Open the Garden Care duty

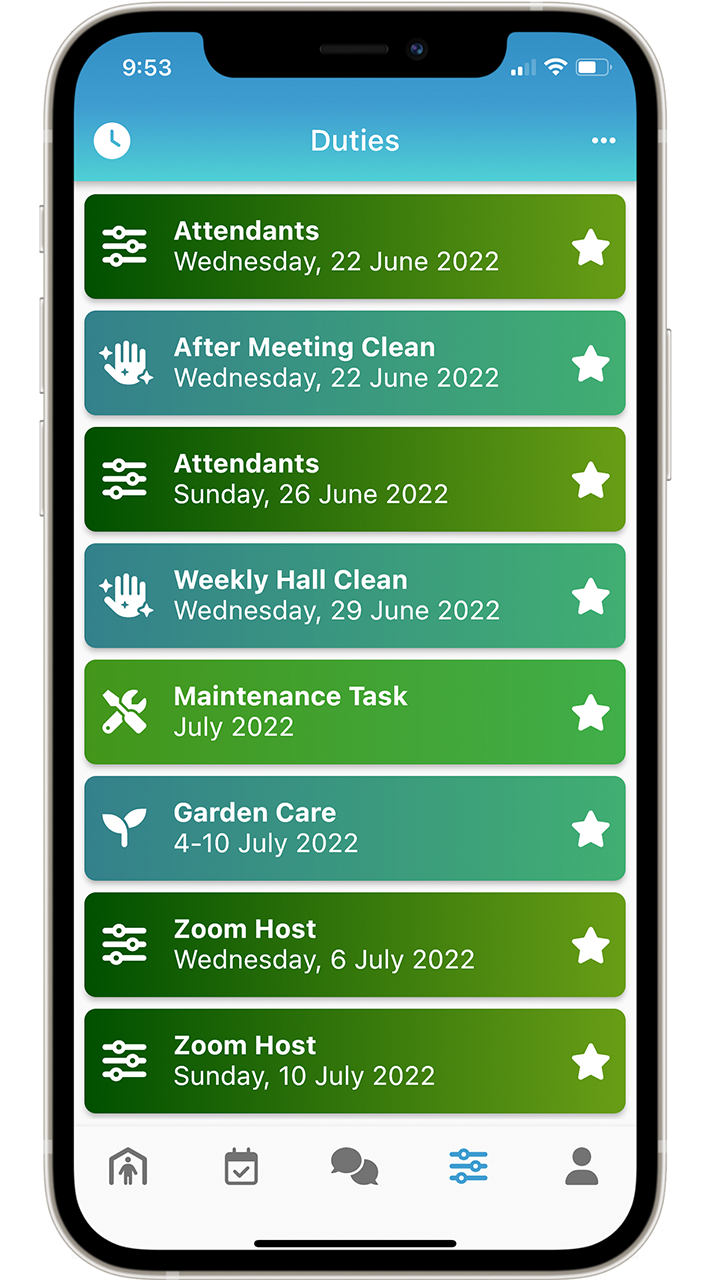tap(335, 828)
